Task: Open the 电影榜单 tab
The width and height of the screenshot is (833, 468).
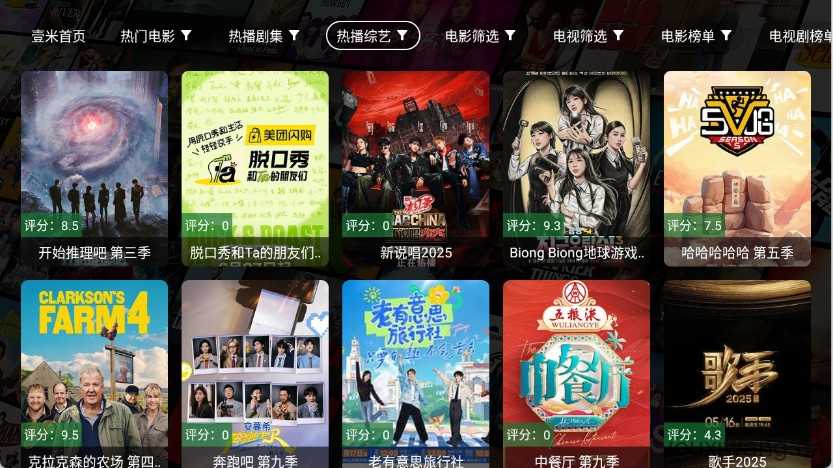Action: click(696, 36)
